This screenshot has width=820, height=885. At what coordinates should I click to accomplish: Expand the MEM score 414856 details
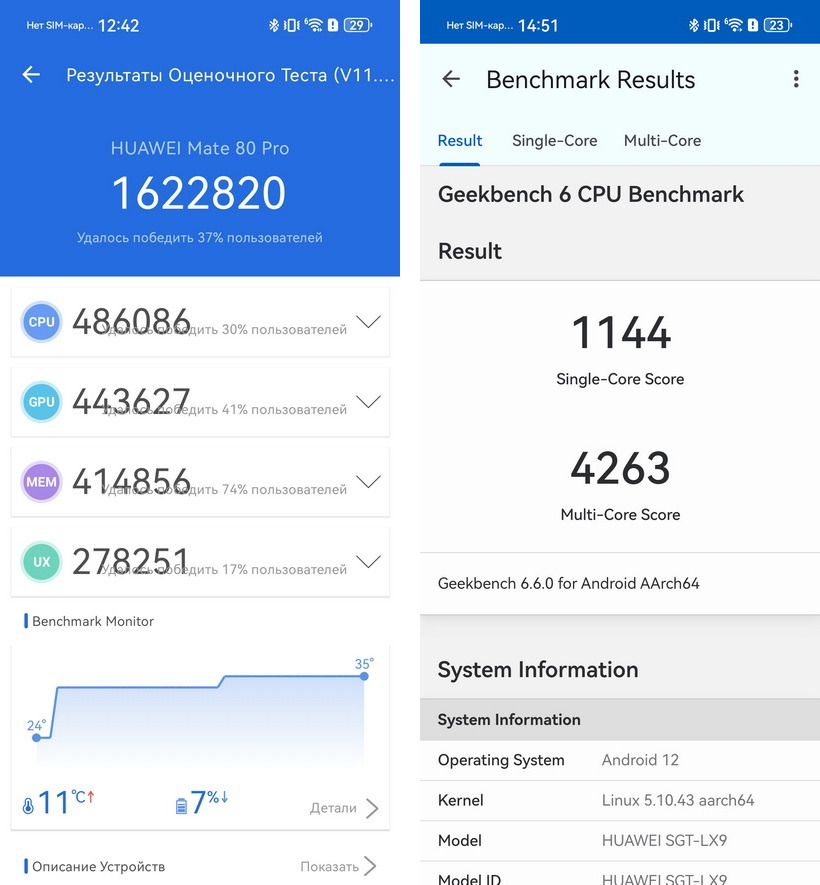[368, 482]
